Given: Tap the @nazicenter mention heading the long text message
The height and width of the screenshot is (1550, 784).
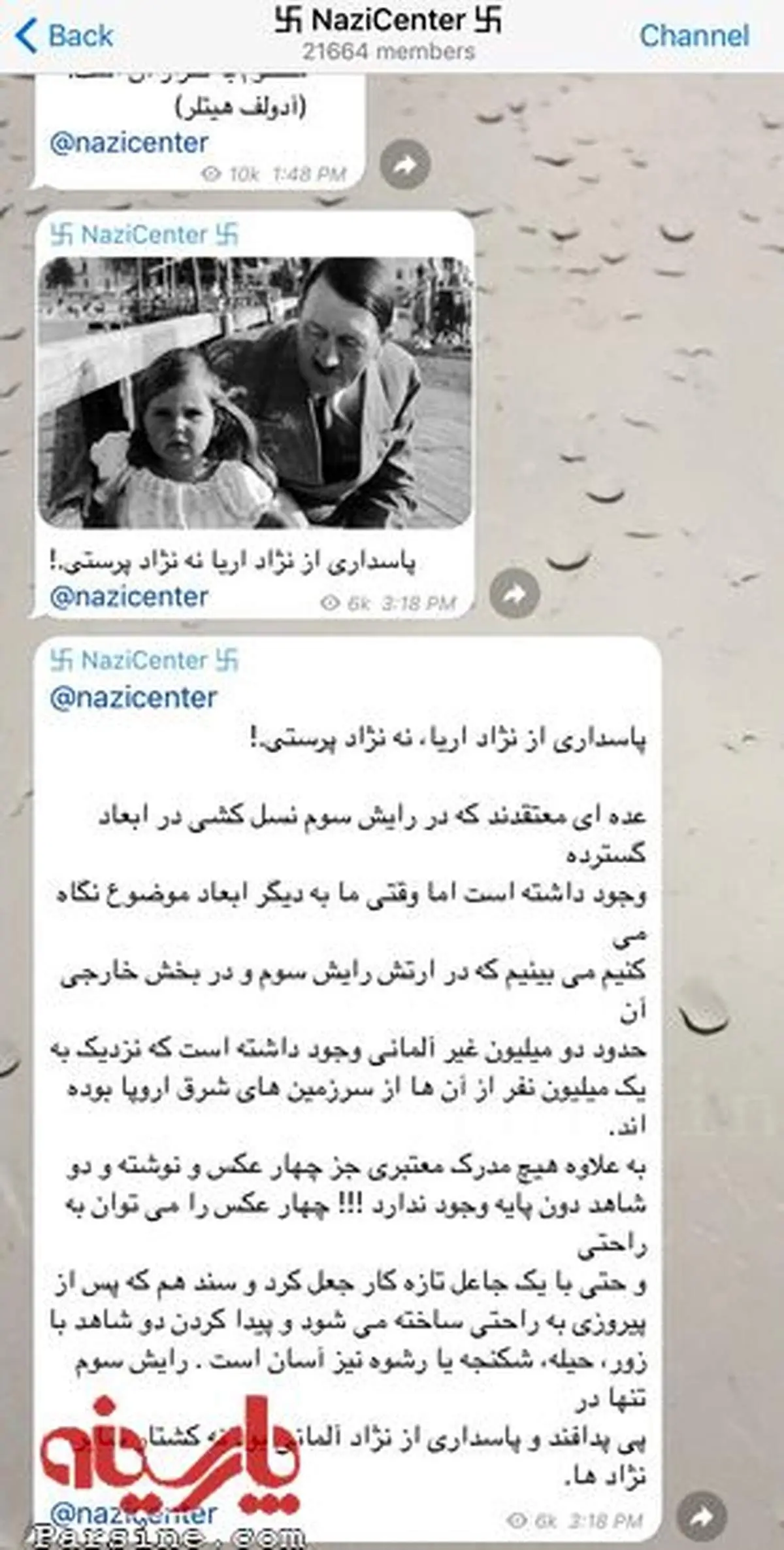Looking at the screenshot, I should pos(133,698).
